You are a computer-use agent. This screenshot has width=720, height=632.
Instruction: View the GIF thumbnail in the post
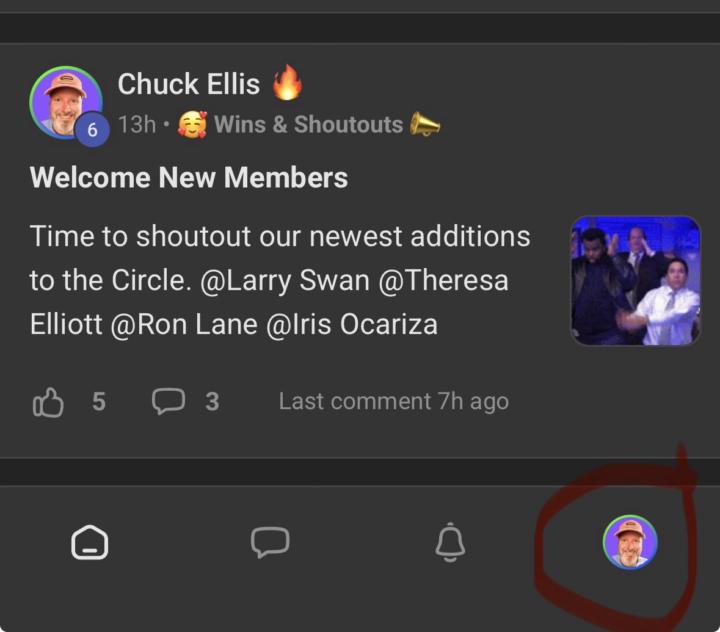[x=635, y=281]
